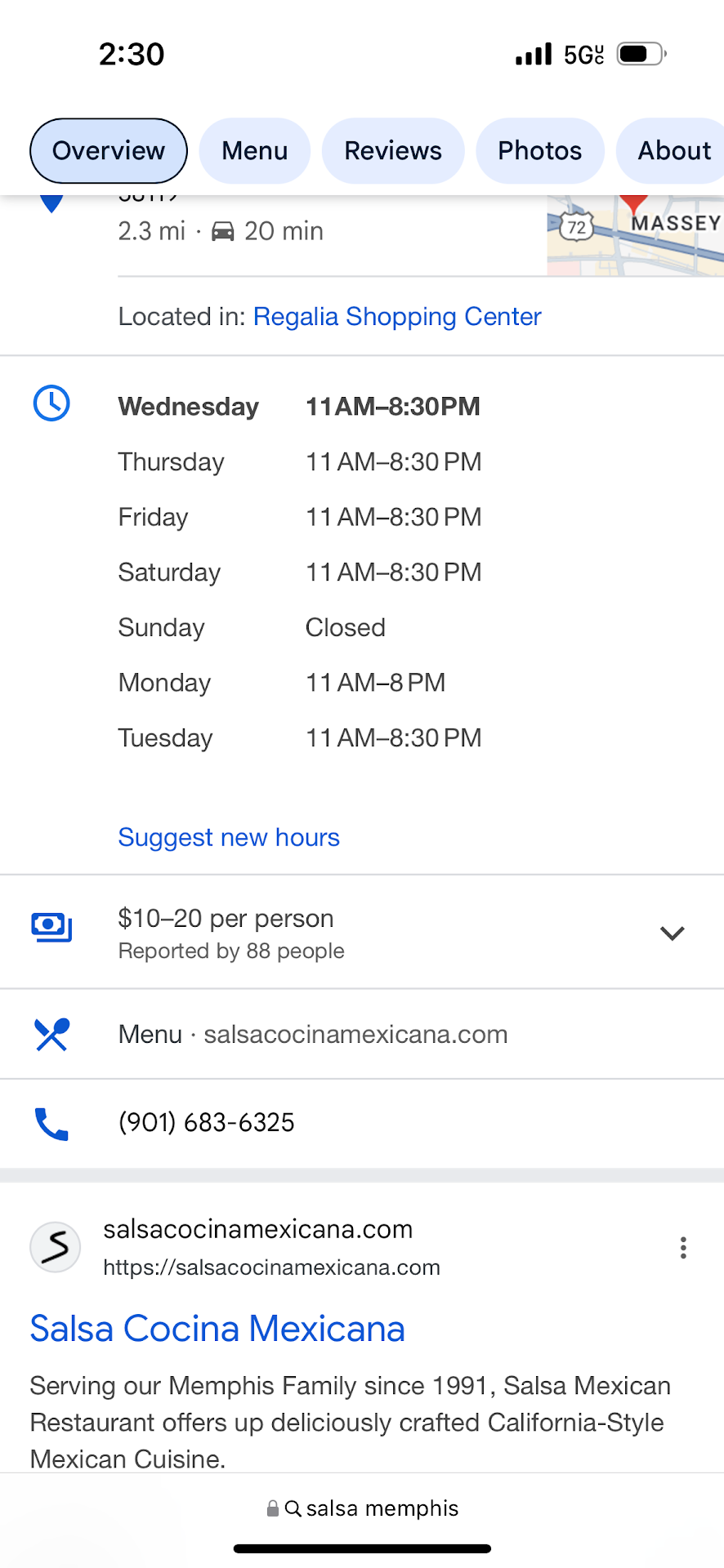The image size is (724, 1568).
Task: Open the Regalia Shopping Center link
Action: coord(397,317)
